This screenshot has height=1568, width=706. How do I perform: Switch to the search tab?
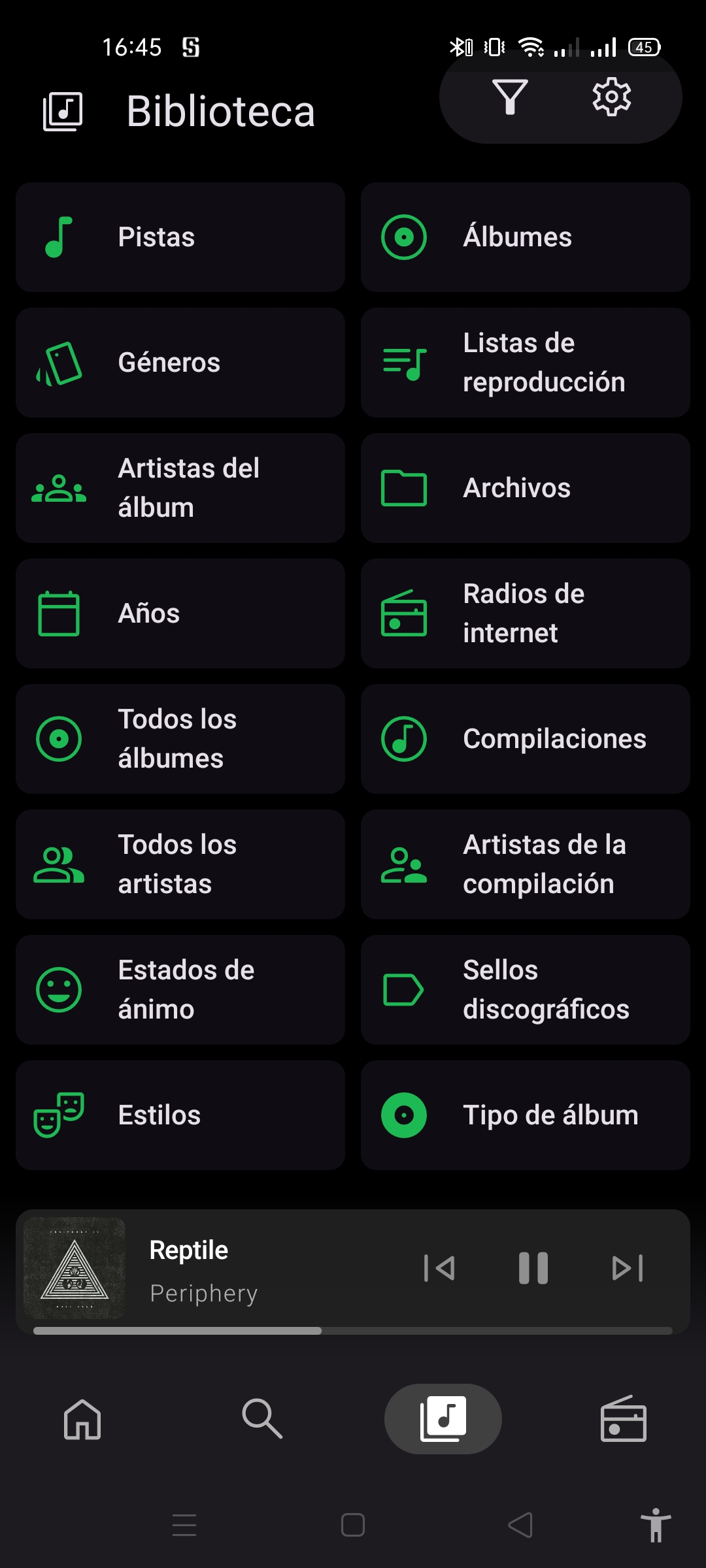[262, 1419]
